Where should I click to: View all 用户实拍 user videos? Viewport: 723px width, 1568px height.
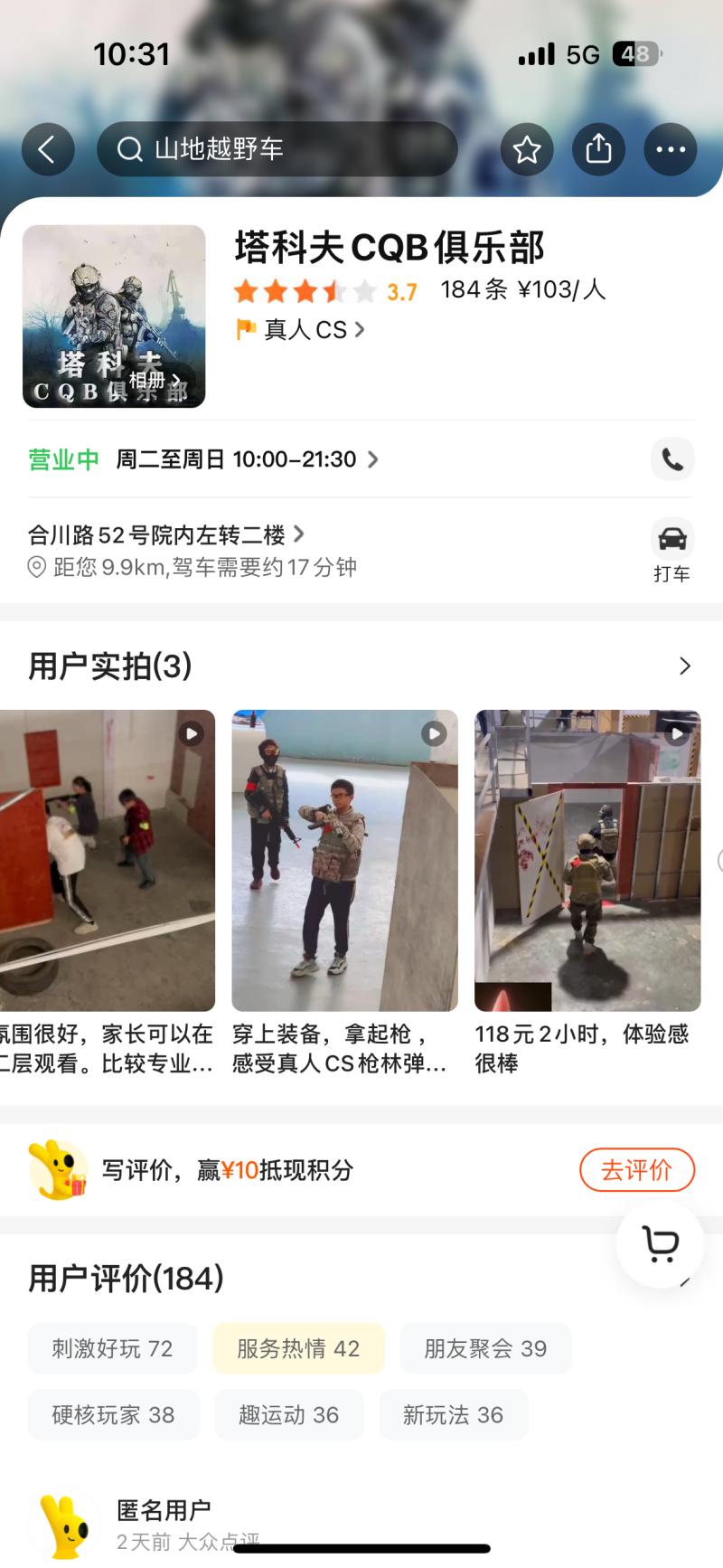point(684,666)
